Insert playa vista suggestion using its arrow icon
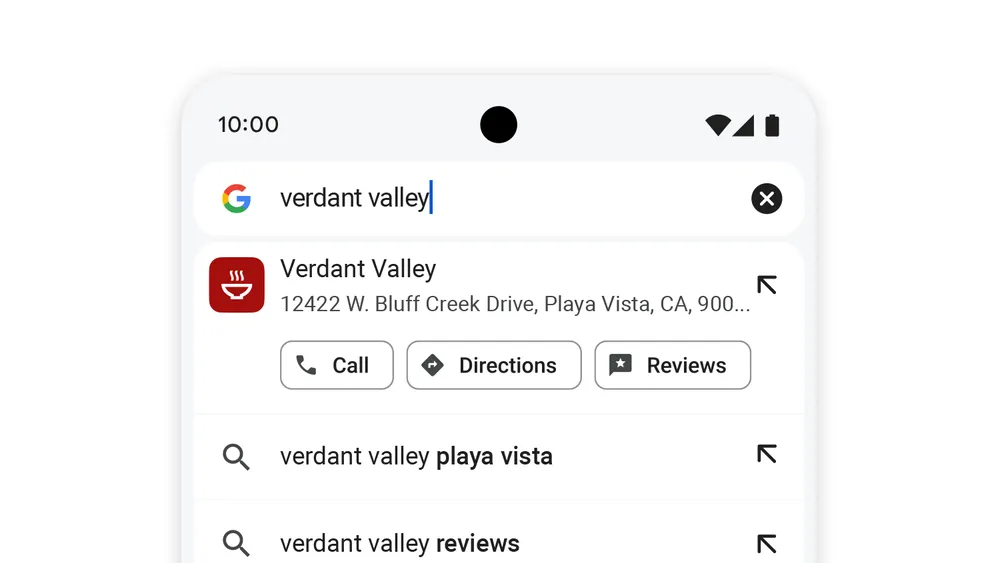The height and width of the screenshot is (563, 1000). (x=766, y=455)
